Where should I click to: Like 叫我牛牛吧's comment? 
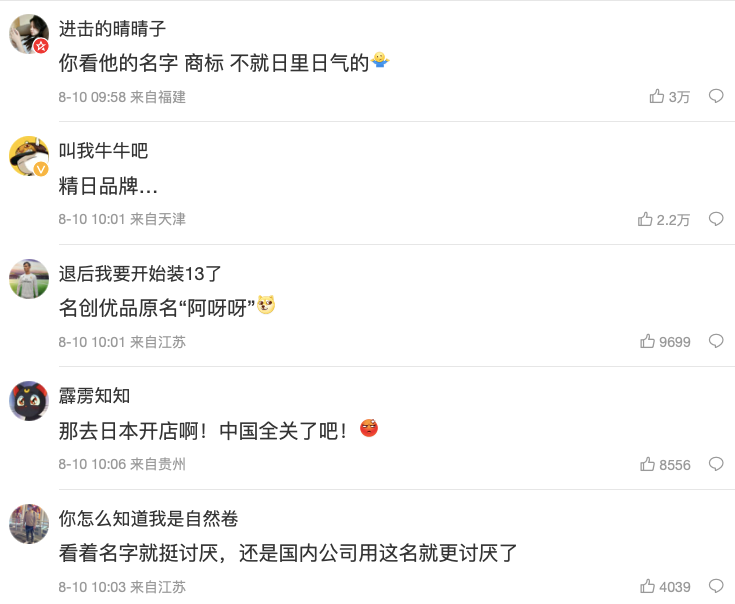coord(646,219)
